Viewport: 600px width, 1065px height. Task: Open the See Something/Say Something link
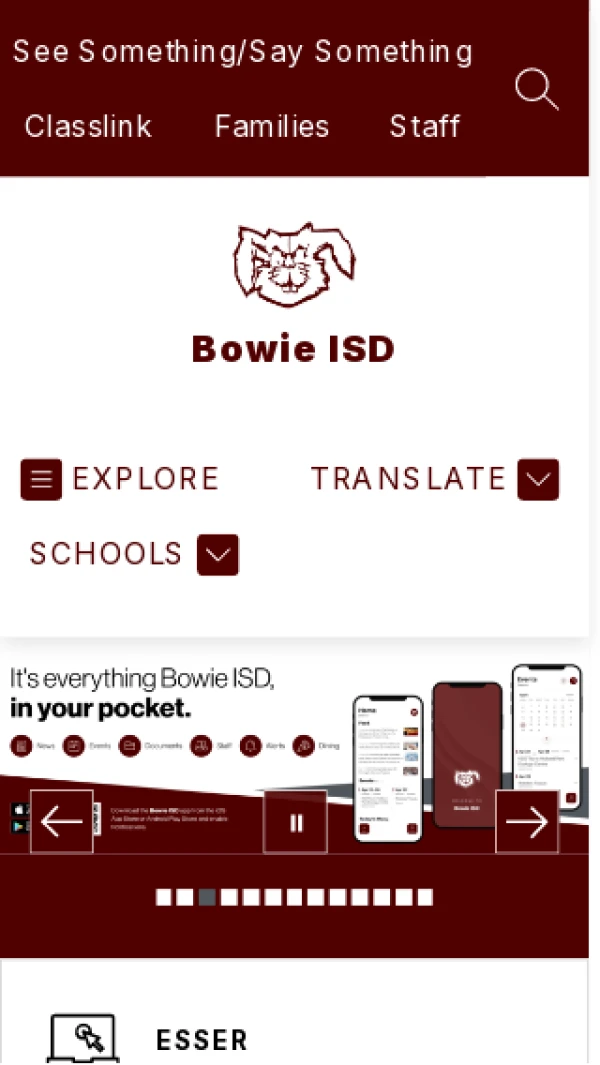pos(243,52)
